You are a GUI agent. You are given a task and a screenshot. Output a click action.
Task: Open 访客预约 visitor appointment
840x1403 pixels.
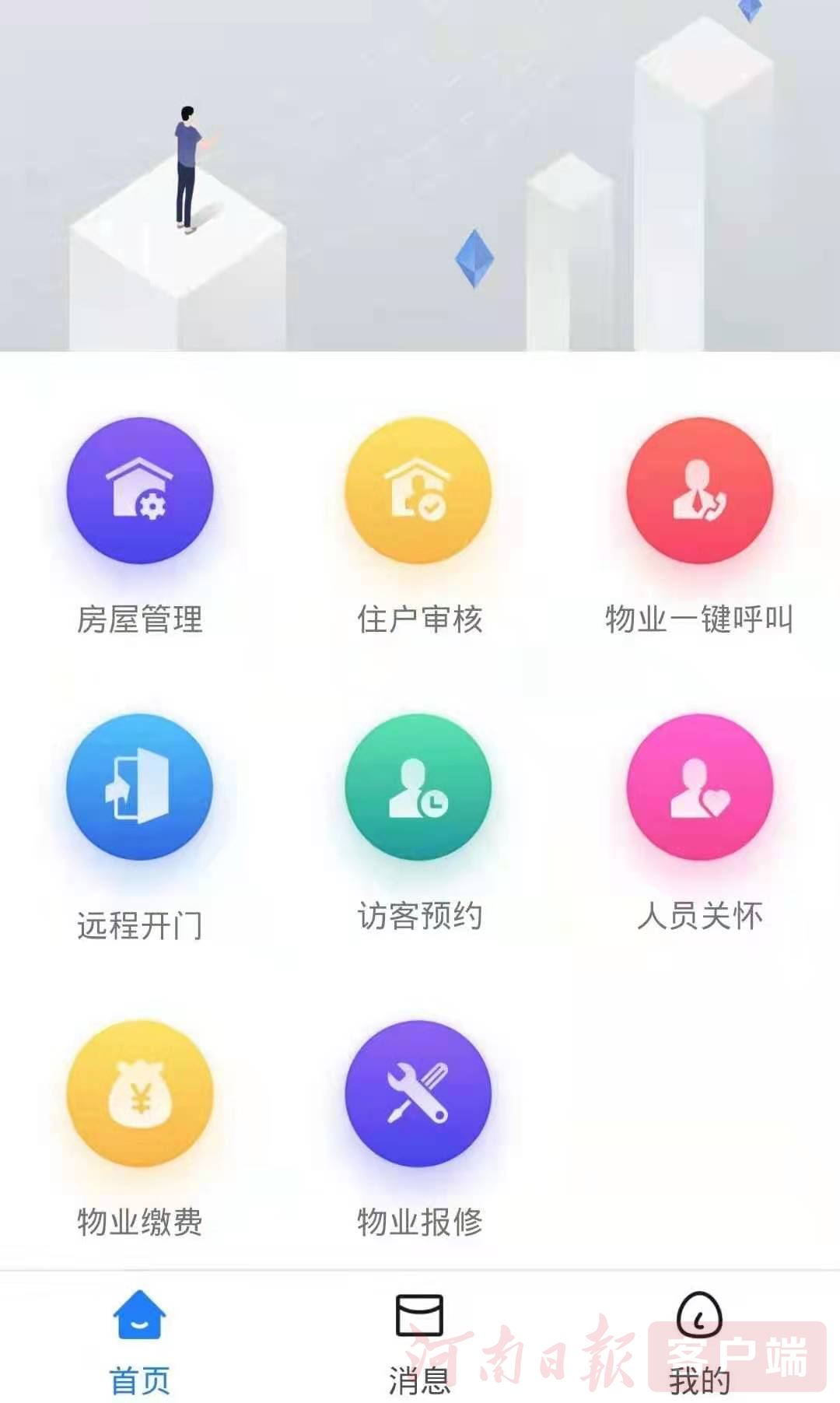[418, 787]
